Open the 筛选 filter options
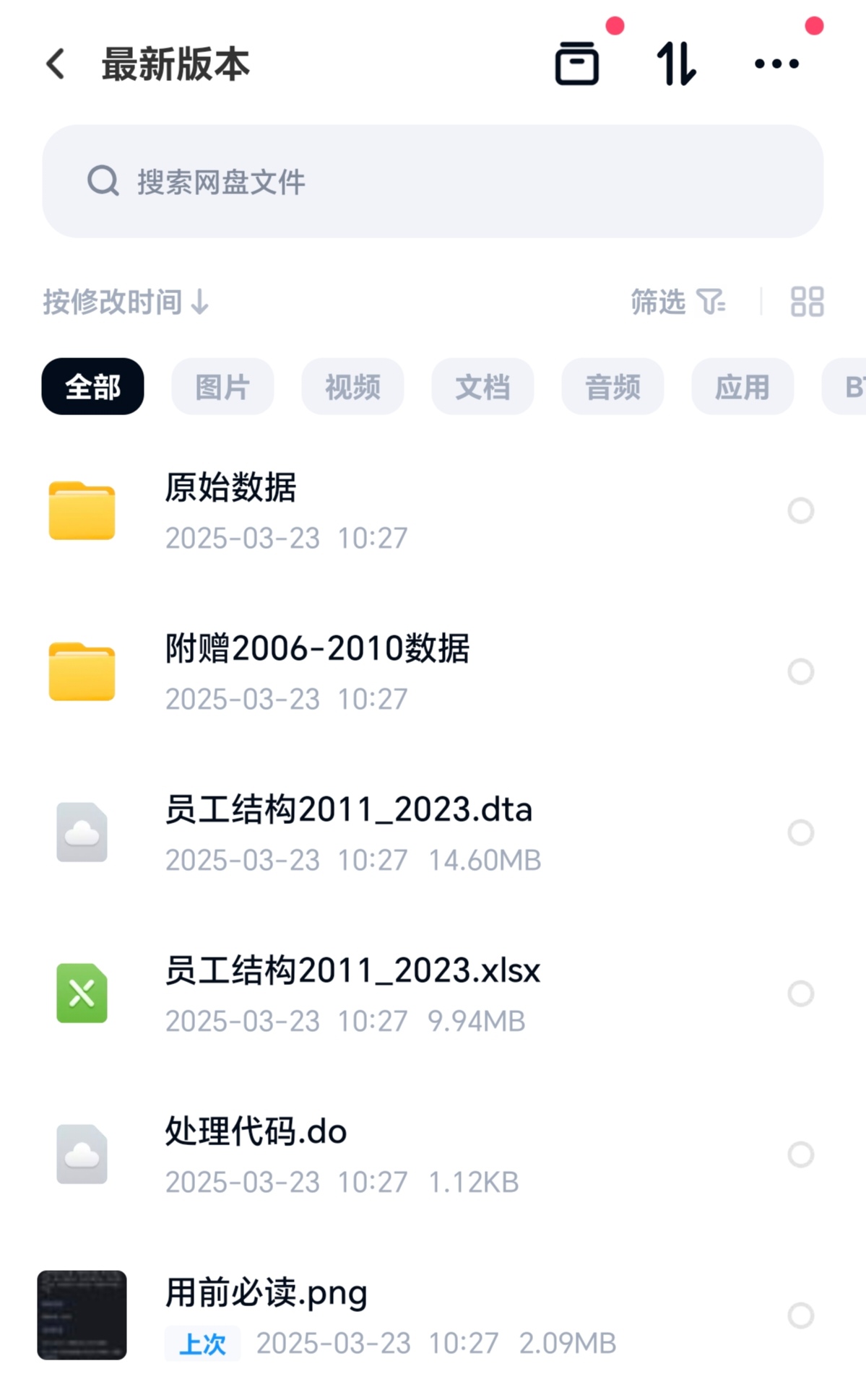The image size is (866, 1400). [677, 302]
